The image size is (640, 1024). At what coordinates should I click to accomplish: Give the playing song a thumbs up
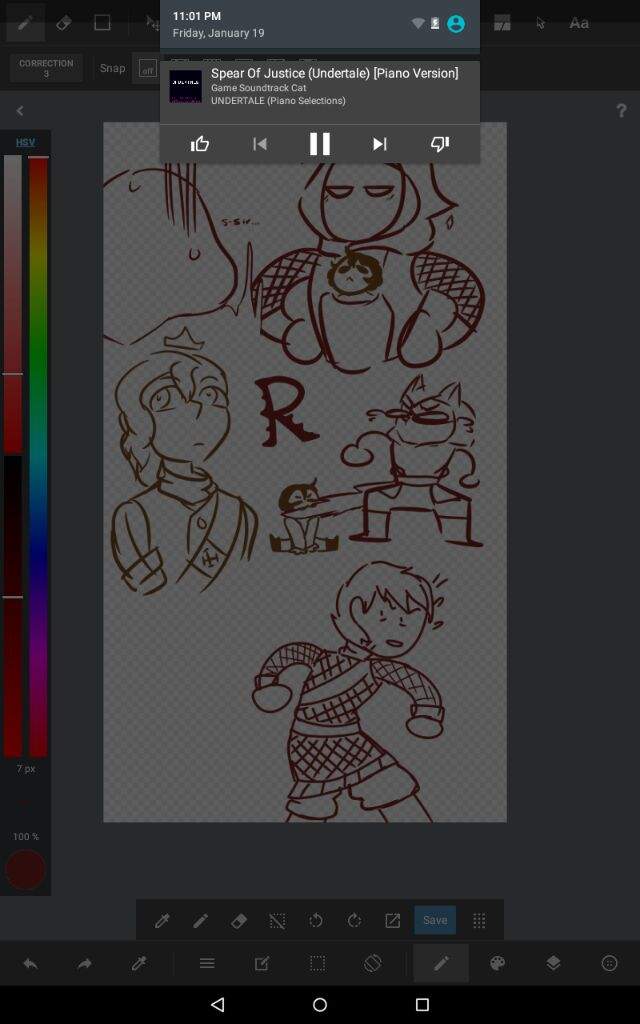click(200, 144)
